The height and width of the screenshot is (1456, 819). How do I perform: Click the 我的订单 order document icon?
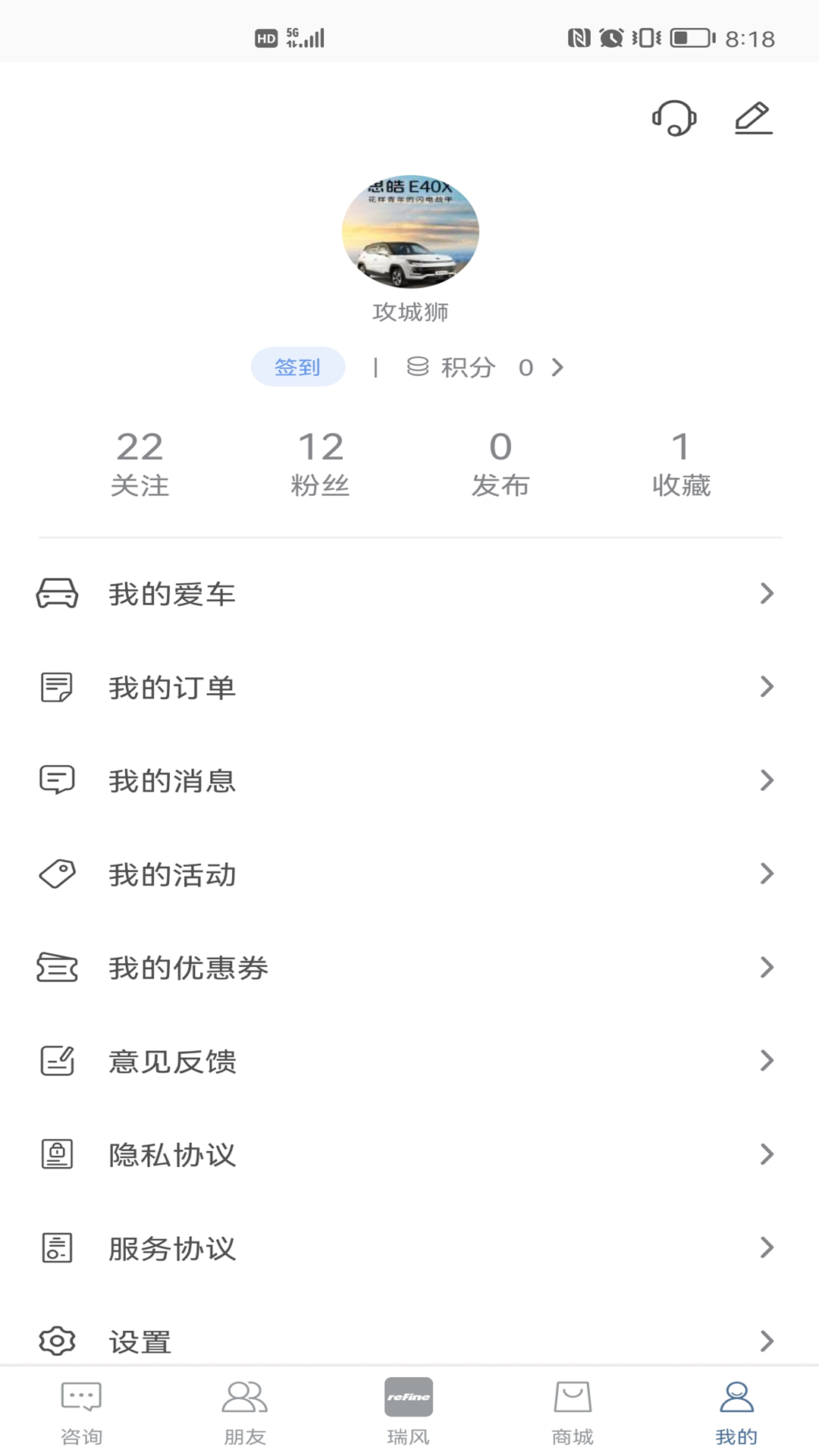(x=57, y=688)
